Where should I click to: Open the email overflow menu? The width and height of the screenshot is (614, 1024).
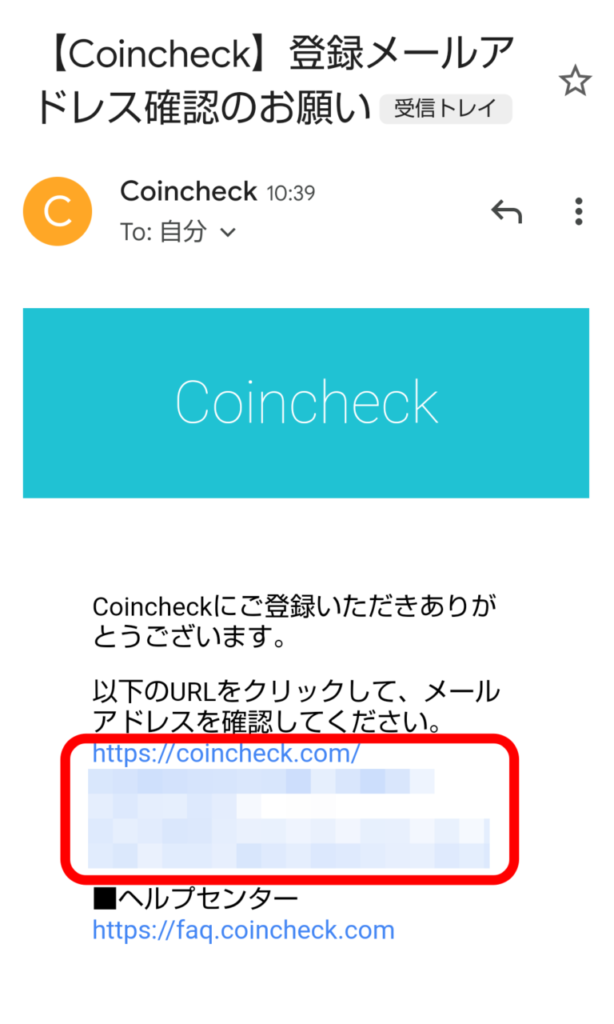(579, 212)
